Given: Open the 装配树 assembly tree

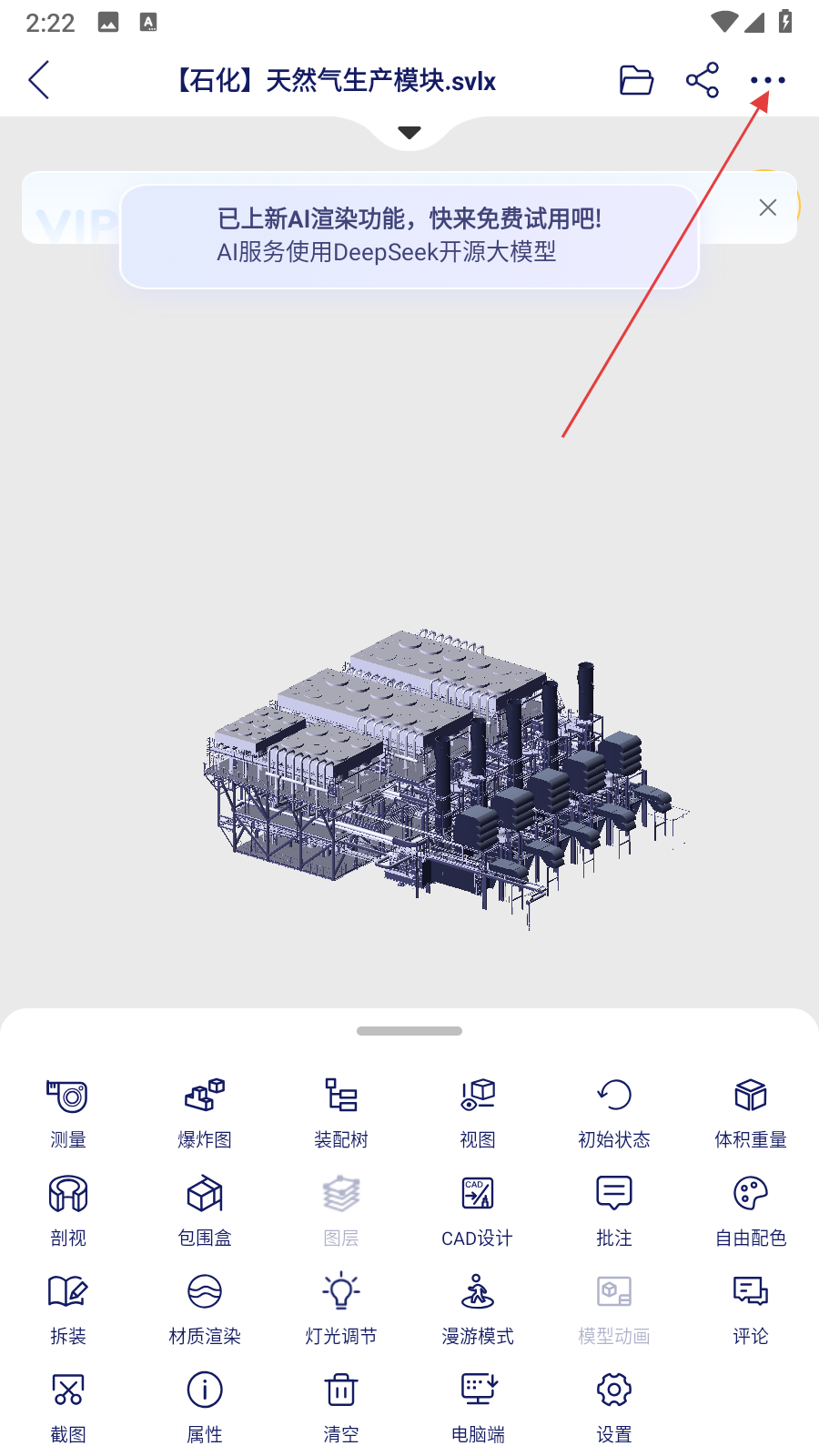Looking at the screenshot, I should point(341,1112).
